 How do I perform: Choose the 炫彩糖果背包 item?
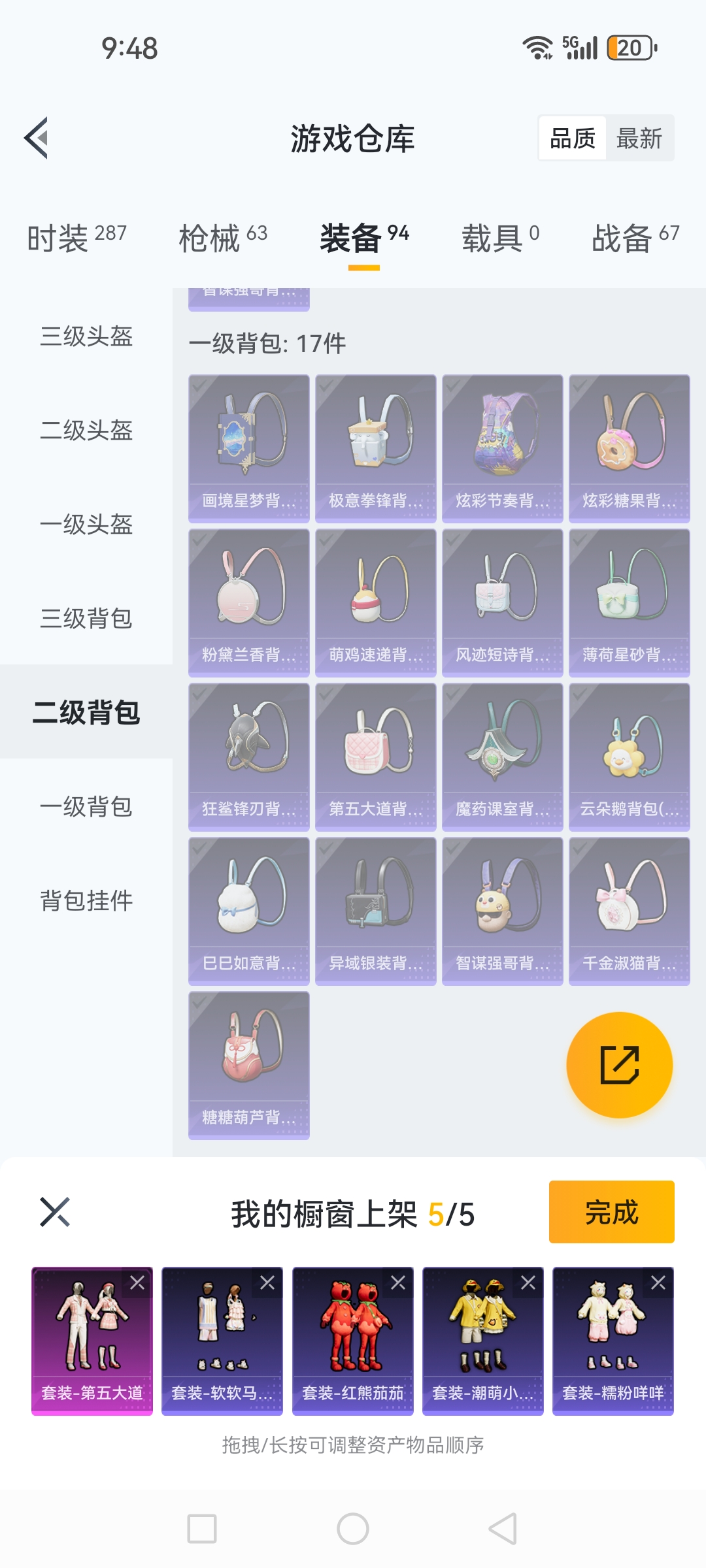[x=630, y=448]
